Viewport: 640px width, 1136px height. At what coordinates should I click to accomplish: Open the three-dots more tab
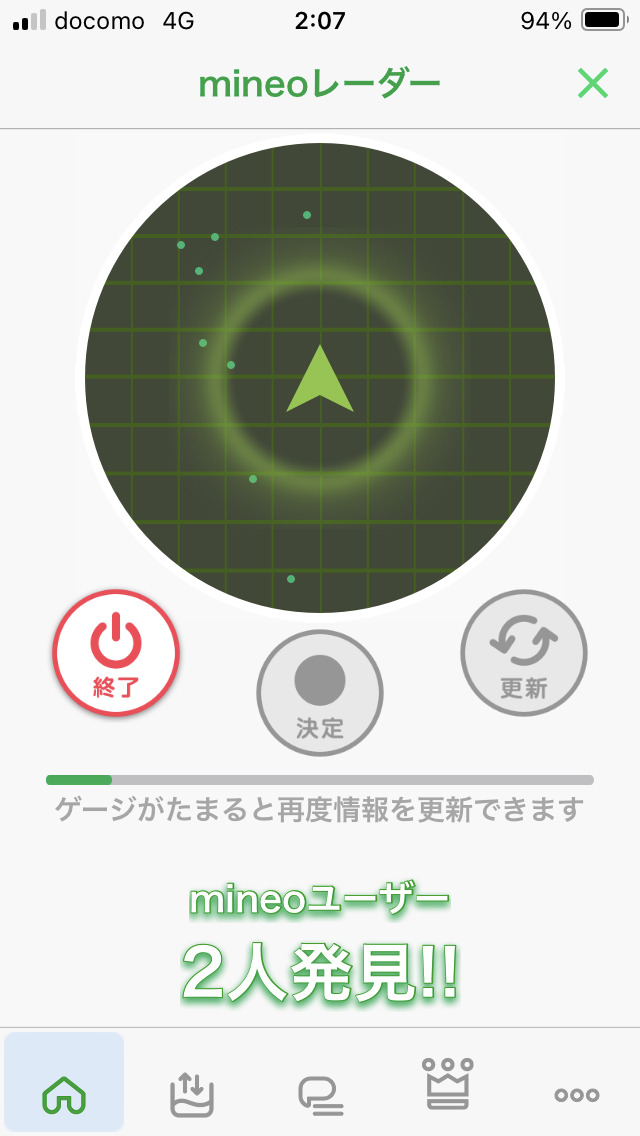(x=577, y=1094)
